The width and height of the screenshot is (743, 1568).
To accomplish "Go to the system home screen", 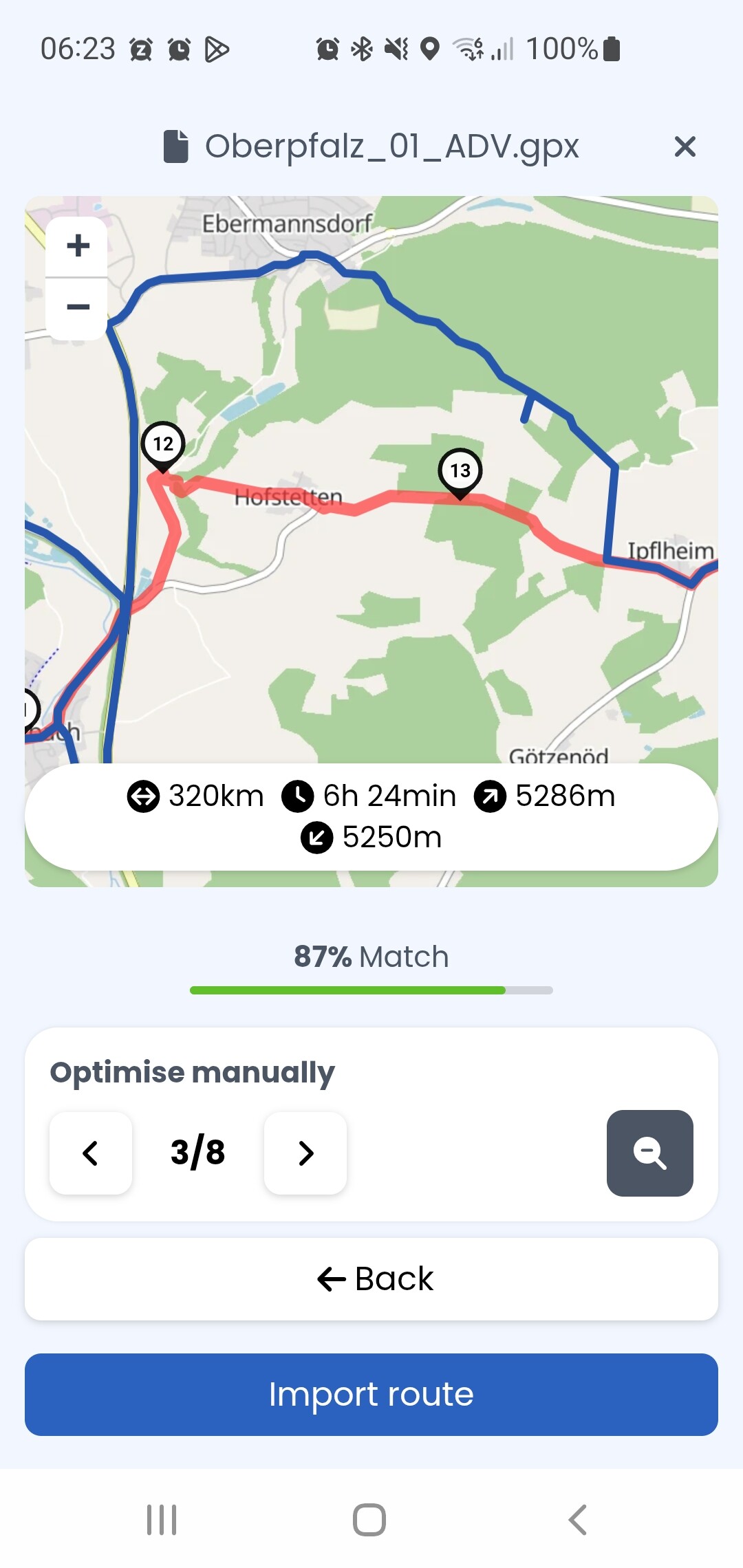I will [369, 1520].
